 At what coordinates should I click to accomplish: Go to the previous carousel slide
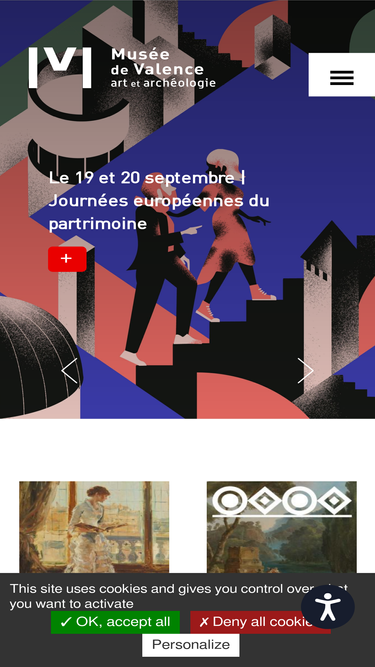tap(70, 371)
